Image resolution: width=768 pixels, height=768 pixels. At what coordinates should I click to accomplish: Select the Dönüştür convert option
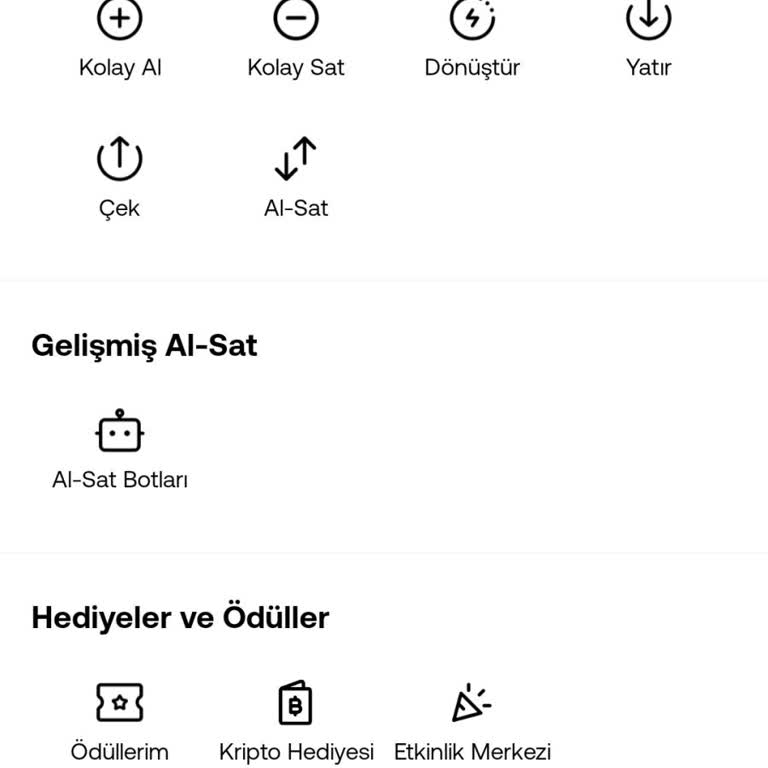pos(472,38)
